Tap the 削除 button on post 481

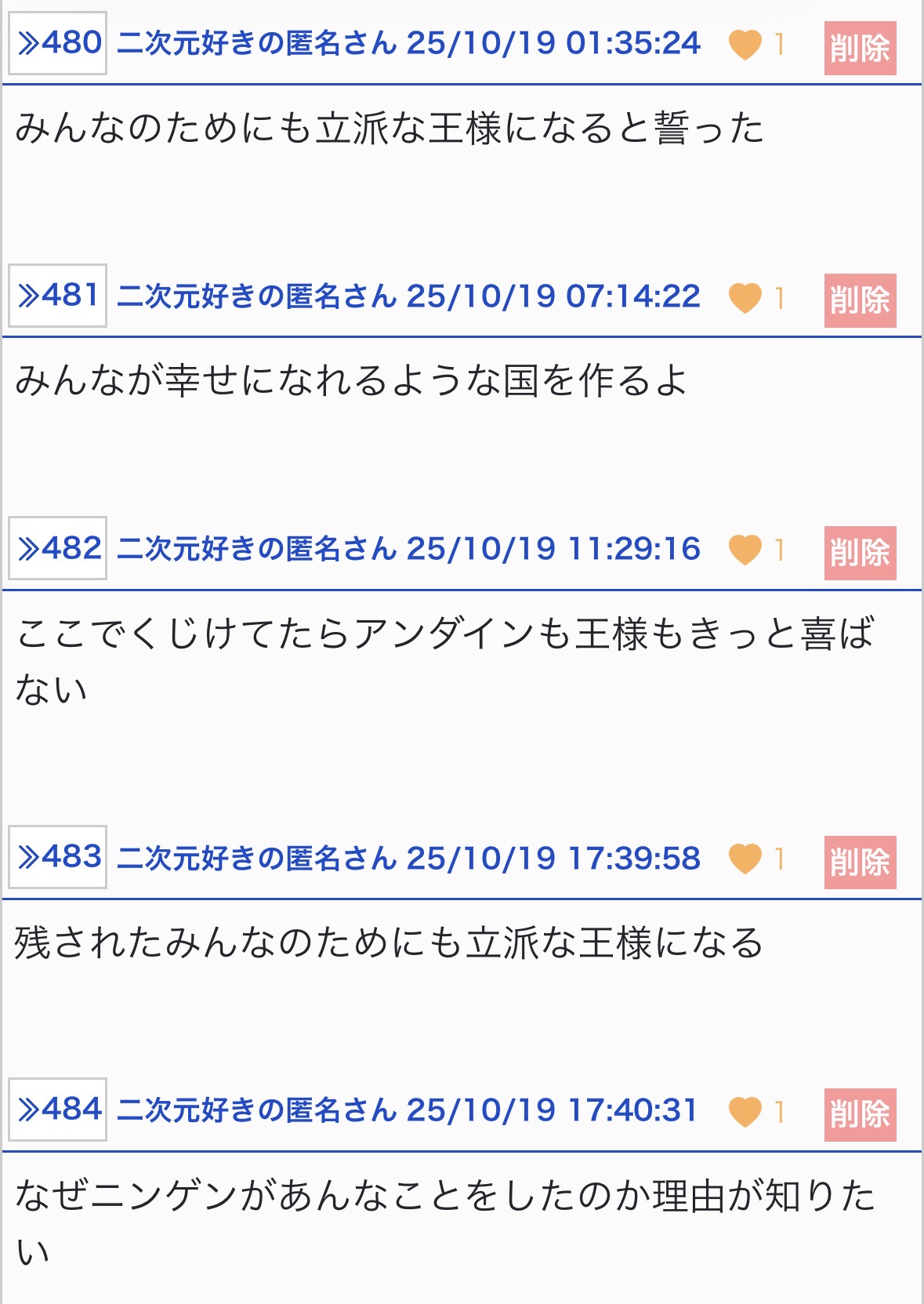click(x=860, y=300)
